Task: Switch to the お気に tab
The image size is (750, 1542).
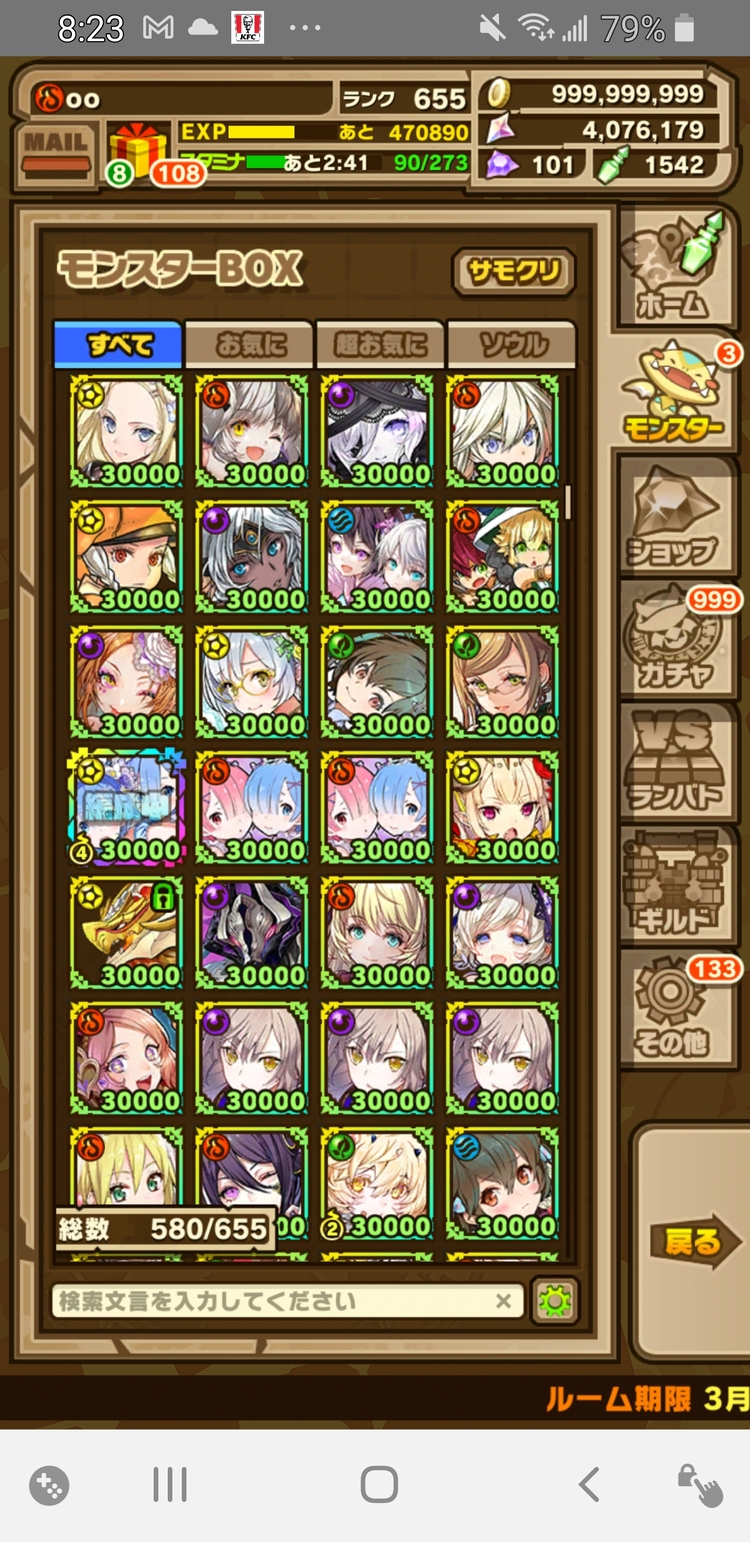Action: point(250,345)
